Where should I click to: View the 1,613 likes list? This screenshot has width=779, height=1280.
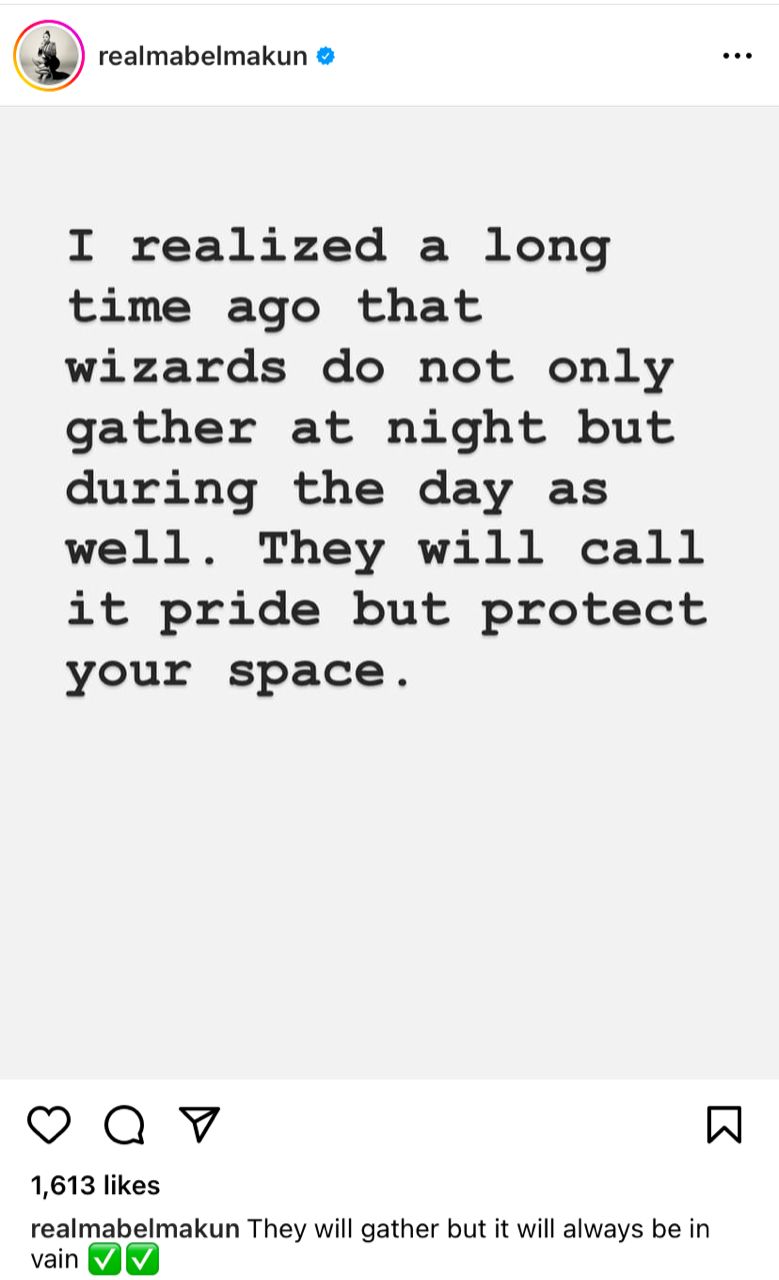[x=95, y=1186]
